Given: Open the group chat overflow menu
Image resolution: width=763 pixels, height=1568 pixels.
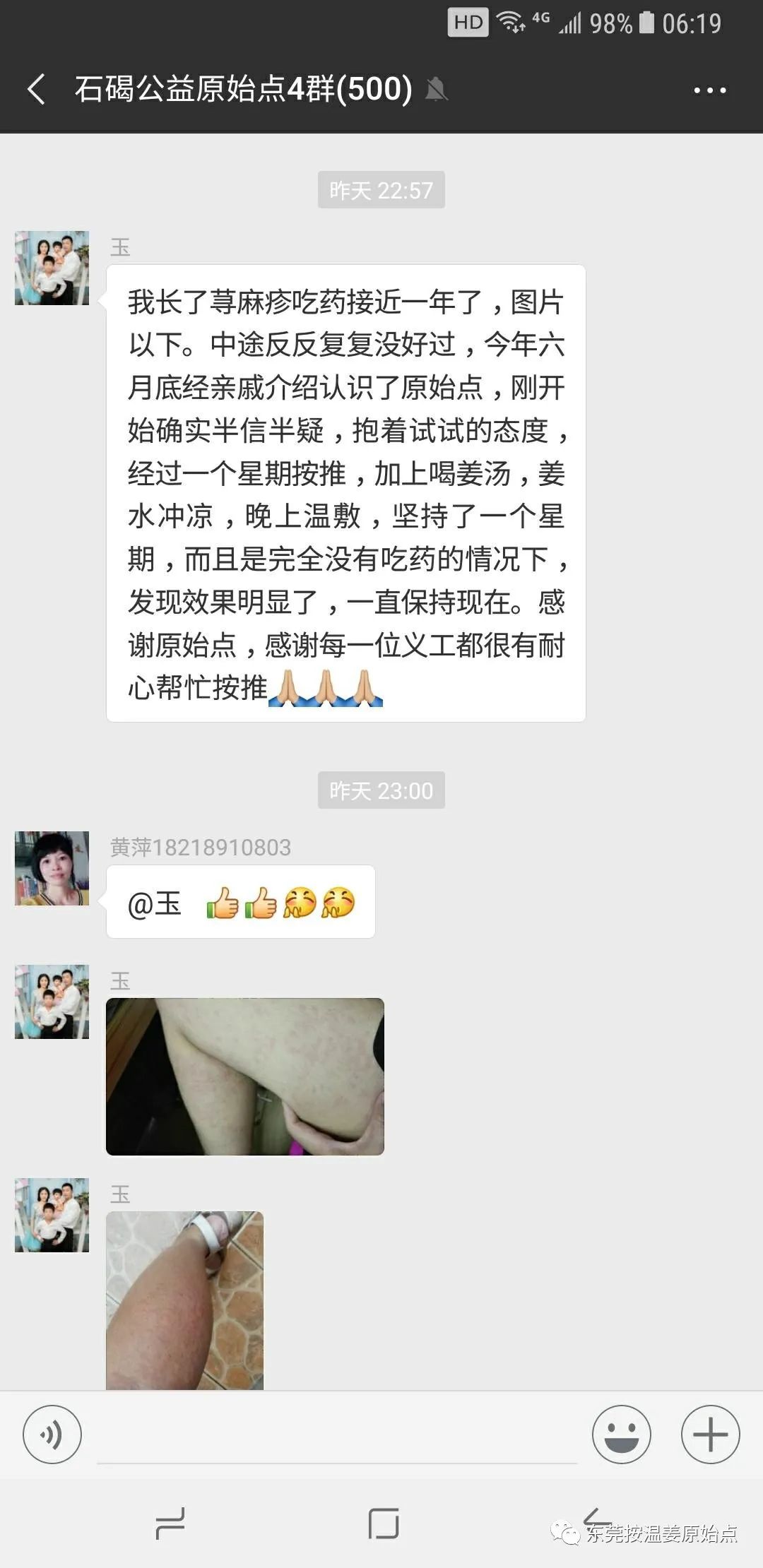Looking at the screenshot, I should tap(709, 90).
